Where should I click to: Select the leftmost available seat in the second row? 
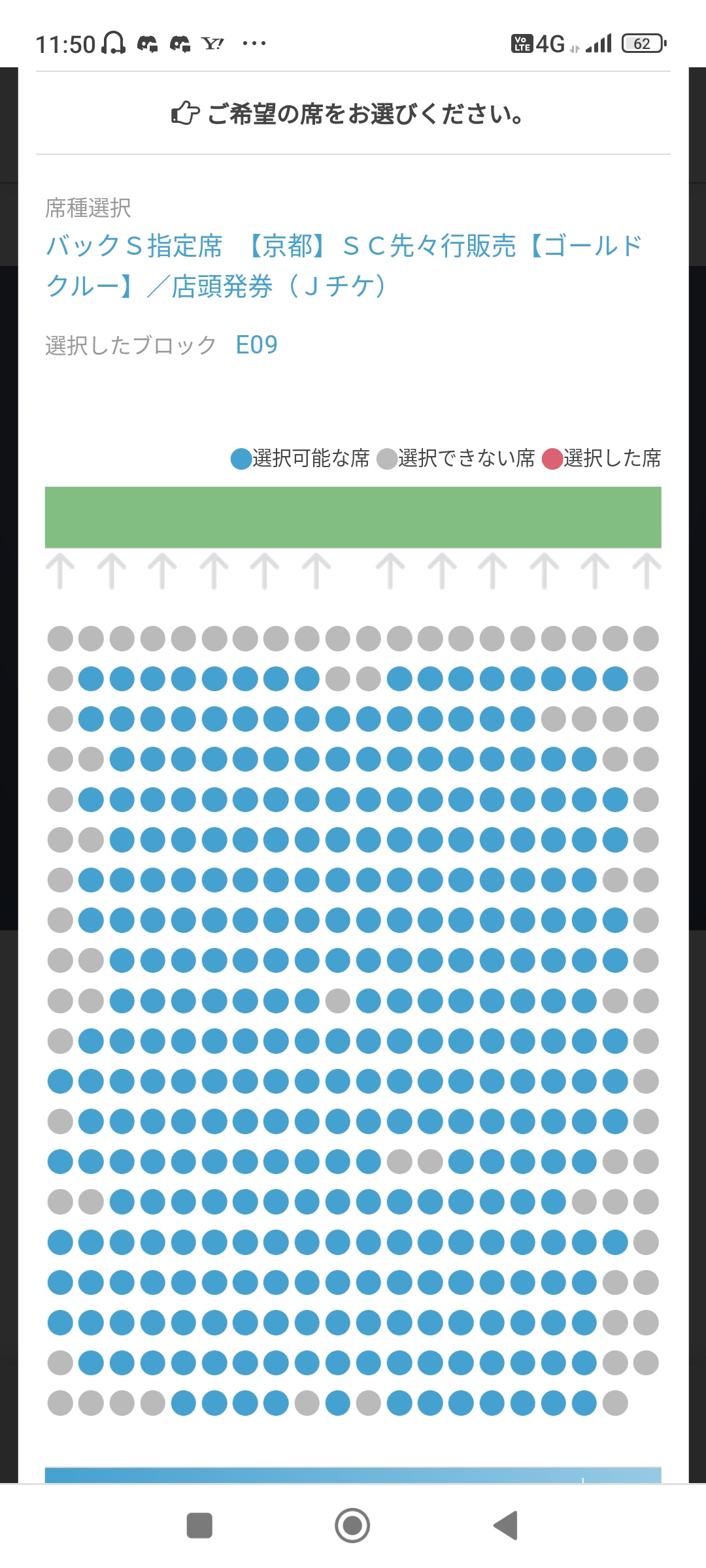[x=91, y=679]
